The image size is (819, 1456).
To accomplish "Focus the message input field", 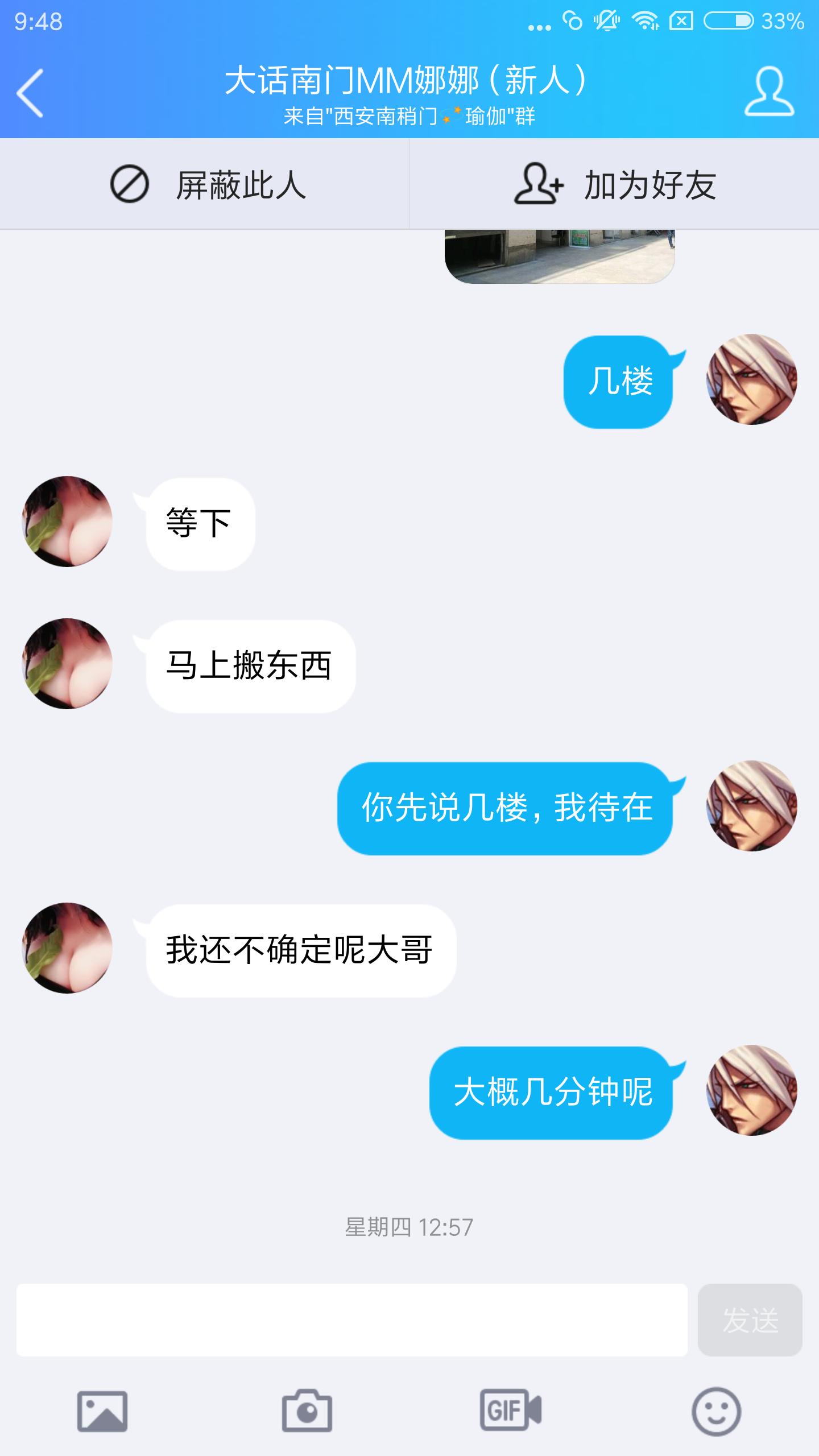I will click(x=351, y=1319).
